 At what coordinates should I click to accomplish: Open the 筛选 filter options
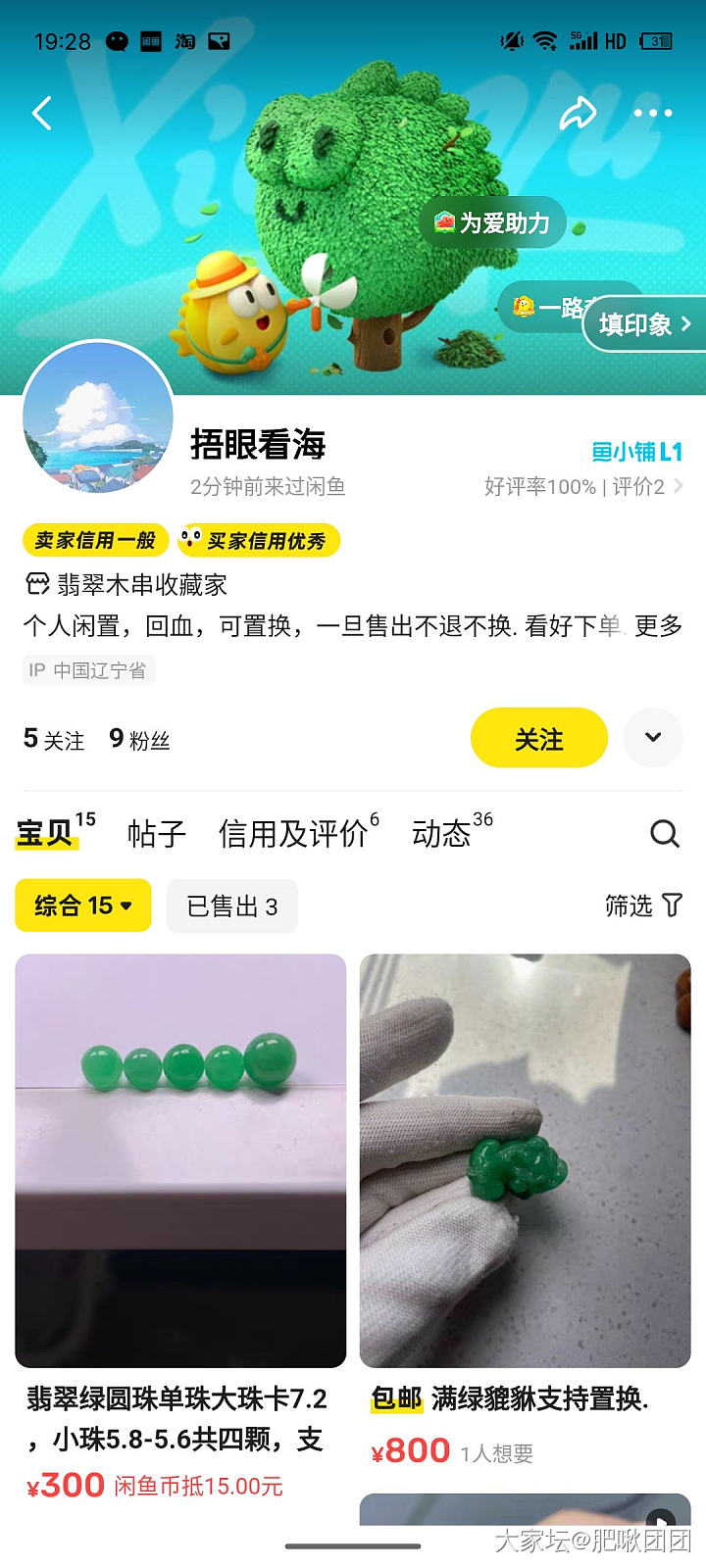[642, 906]
